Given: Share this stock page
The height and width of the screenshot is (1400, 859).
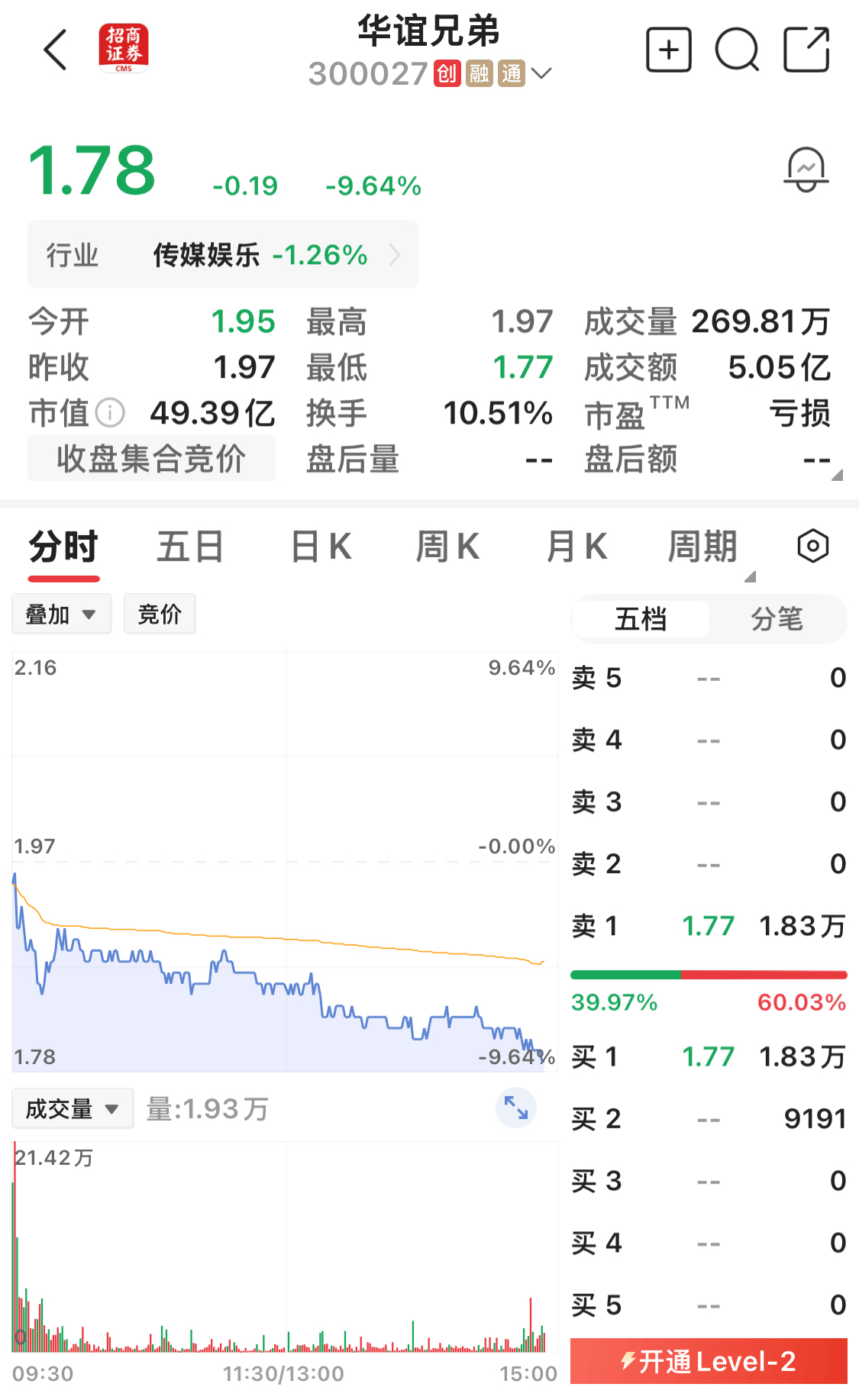Looking at the screenshot, I should [x=806, y=50].
